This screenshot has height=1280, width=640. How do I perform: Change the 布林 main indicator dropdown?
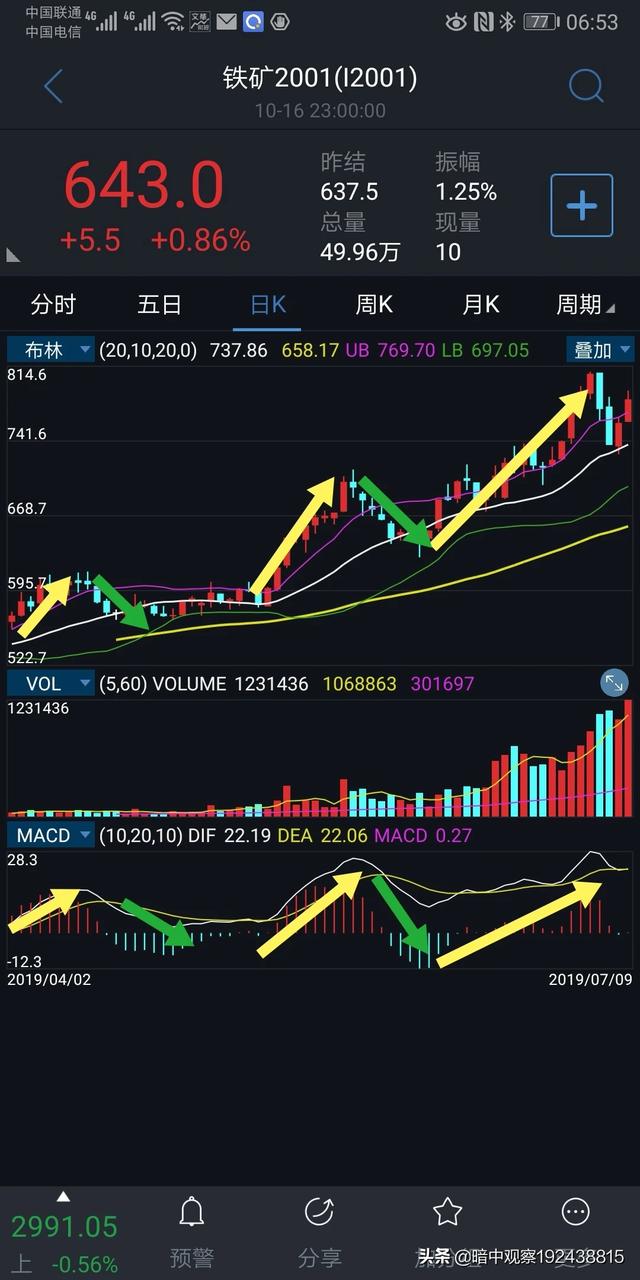click(52, 350)
